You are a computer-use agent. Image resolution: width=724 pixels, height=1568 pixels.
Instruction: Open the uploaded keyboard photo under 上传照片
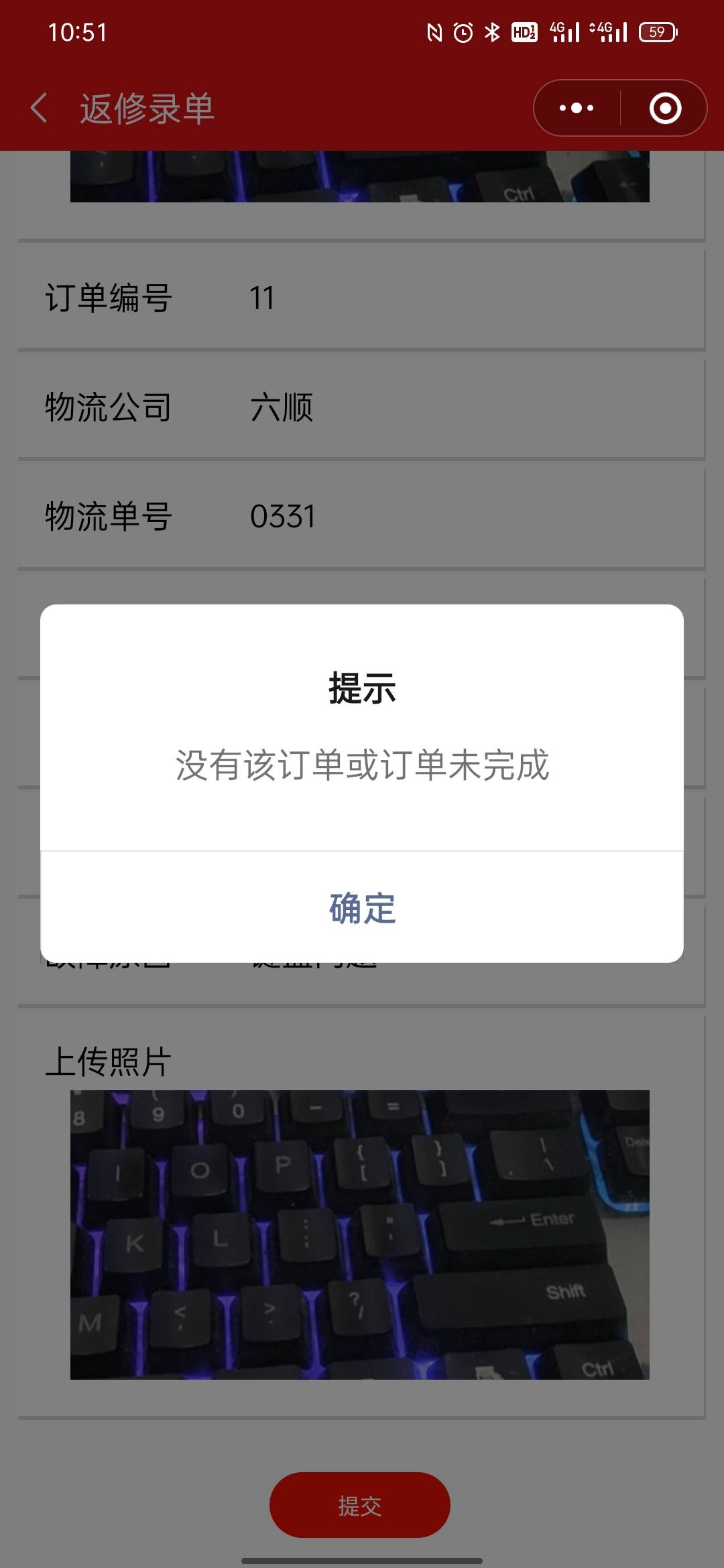(x=360, y=1234)
